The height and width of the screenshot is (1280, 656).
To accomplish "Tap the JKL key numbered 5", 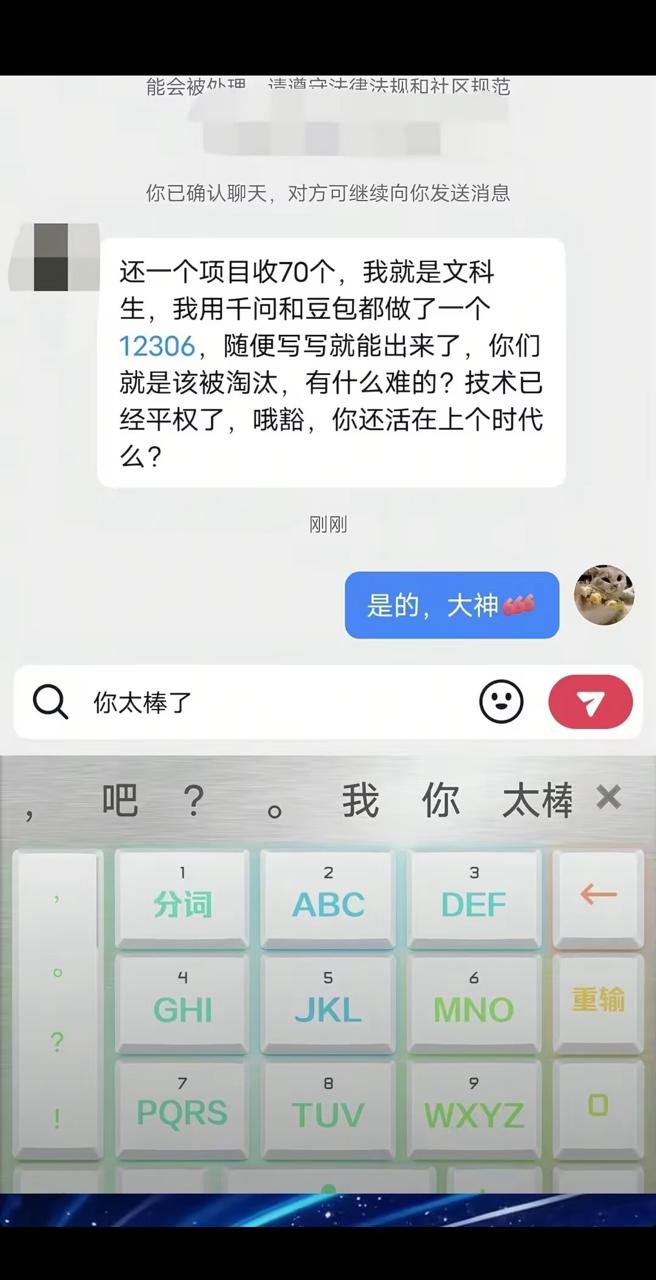I will [328, 1001].
